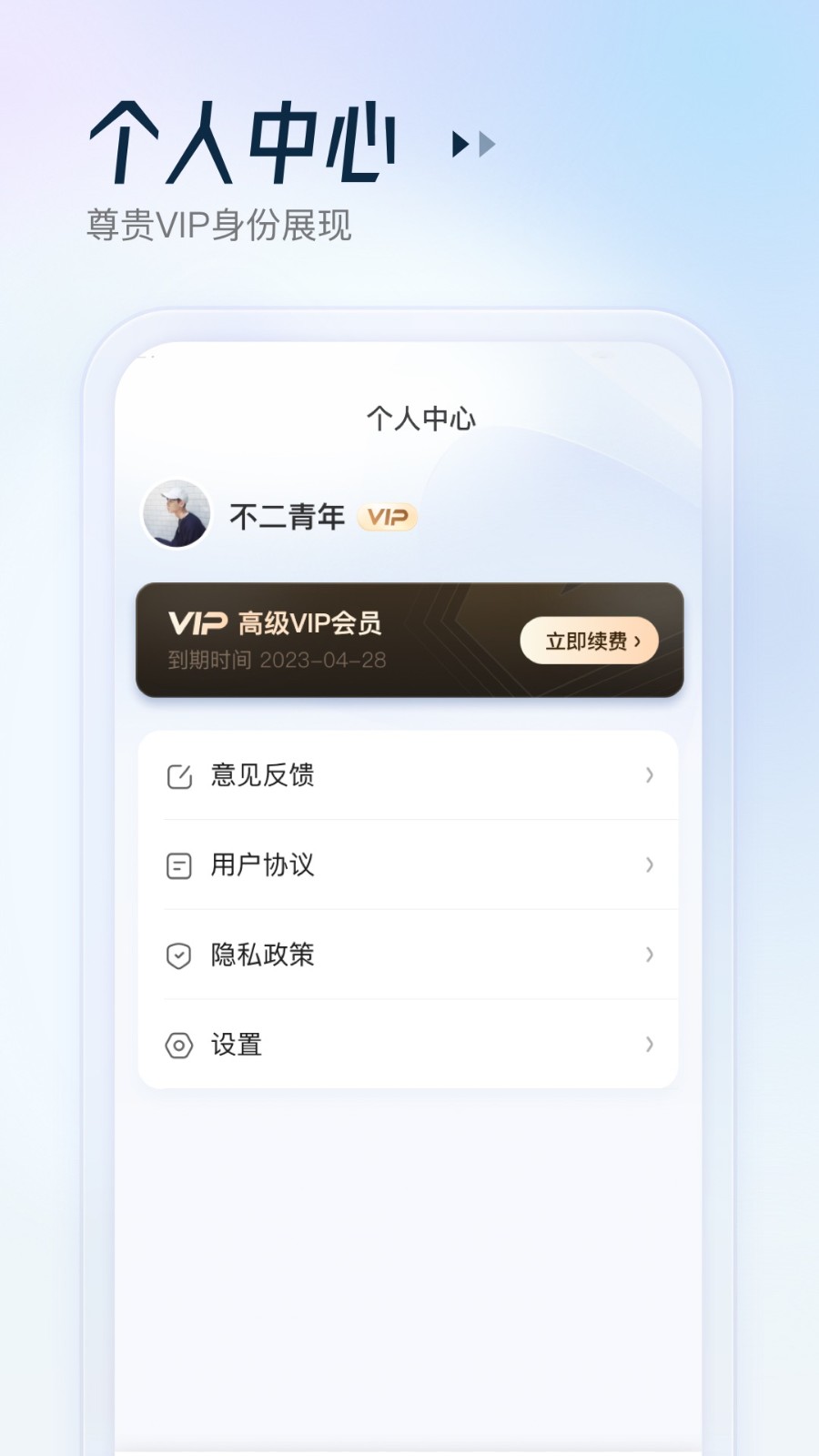Select the VIP logo on the membership card
819x1456 pixels.
tap(197, 623)
